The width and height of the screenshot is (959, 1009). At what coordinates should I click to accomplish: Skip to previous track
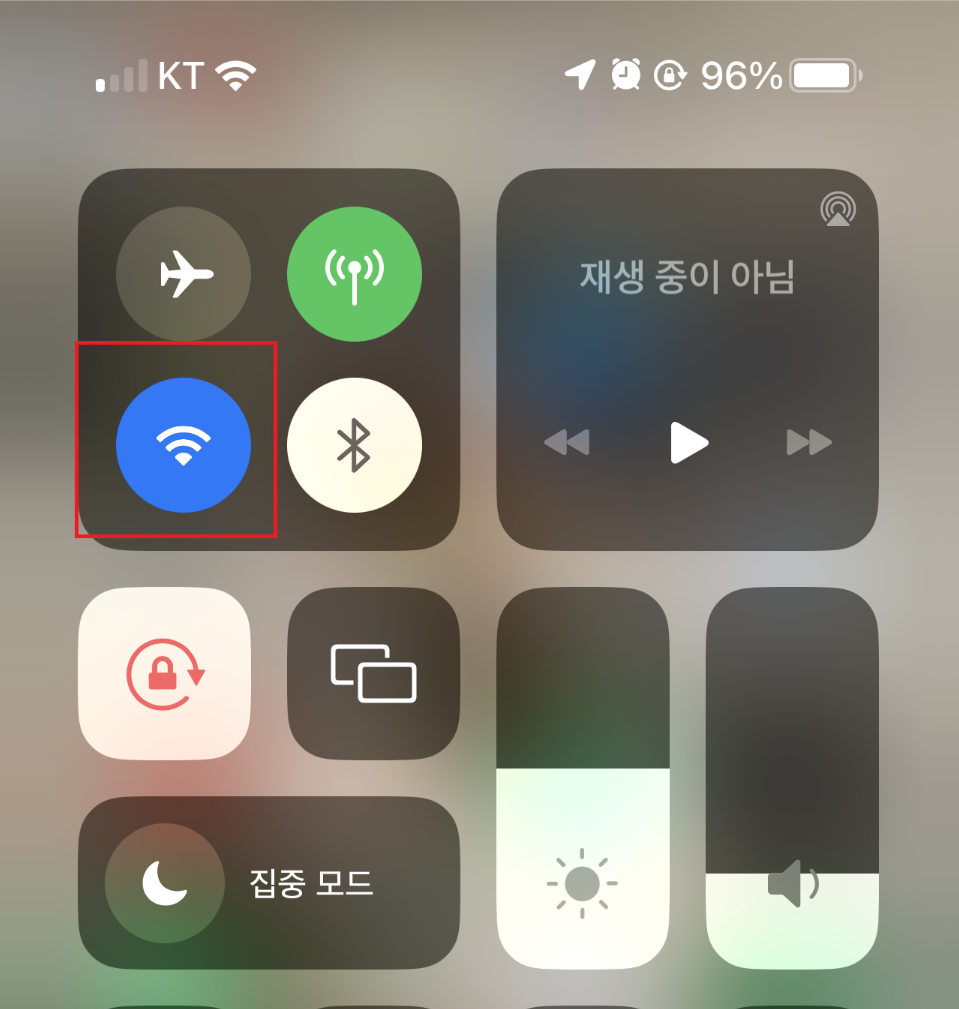tap(567, 442)
